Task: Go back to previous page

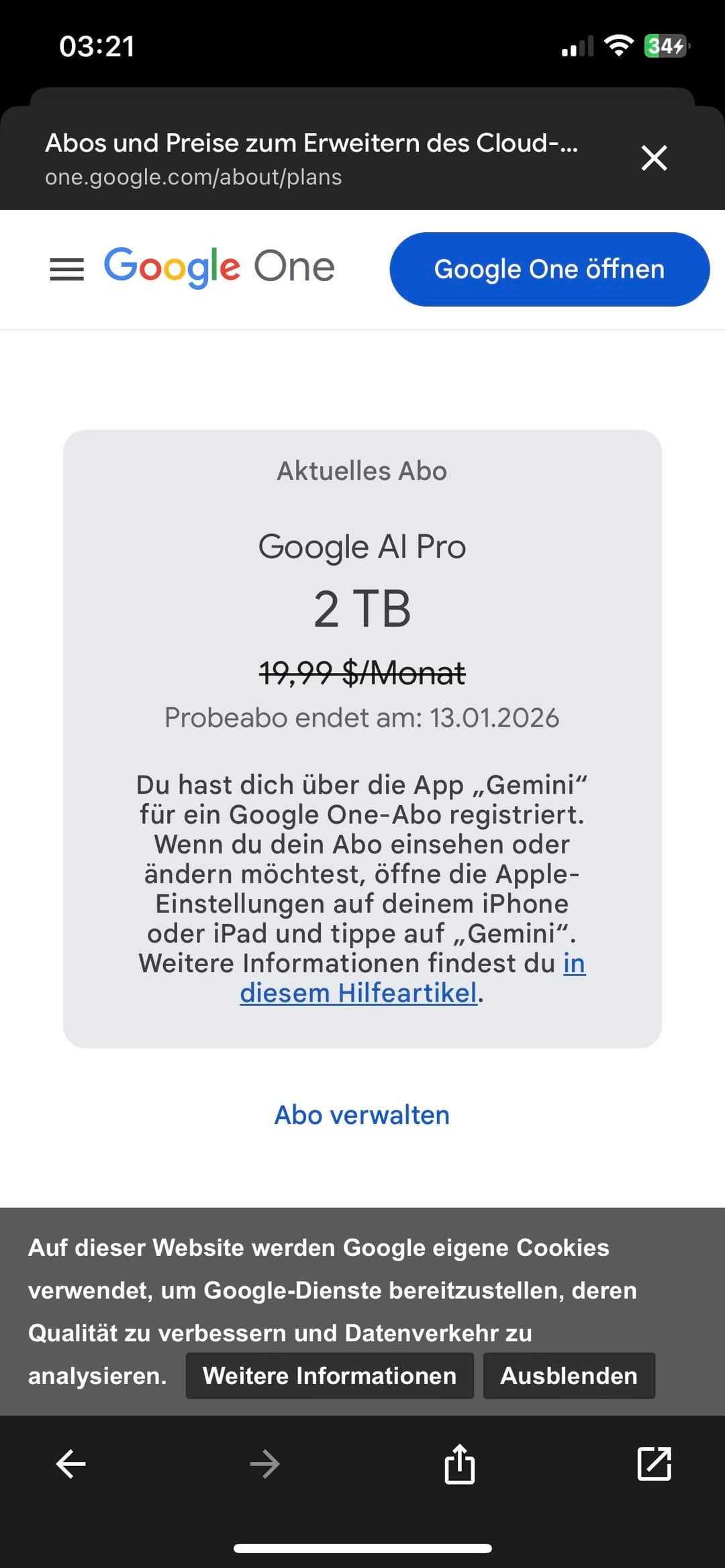Action: (70, 1464)
